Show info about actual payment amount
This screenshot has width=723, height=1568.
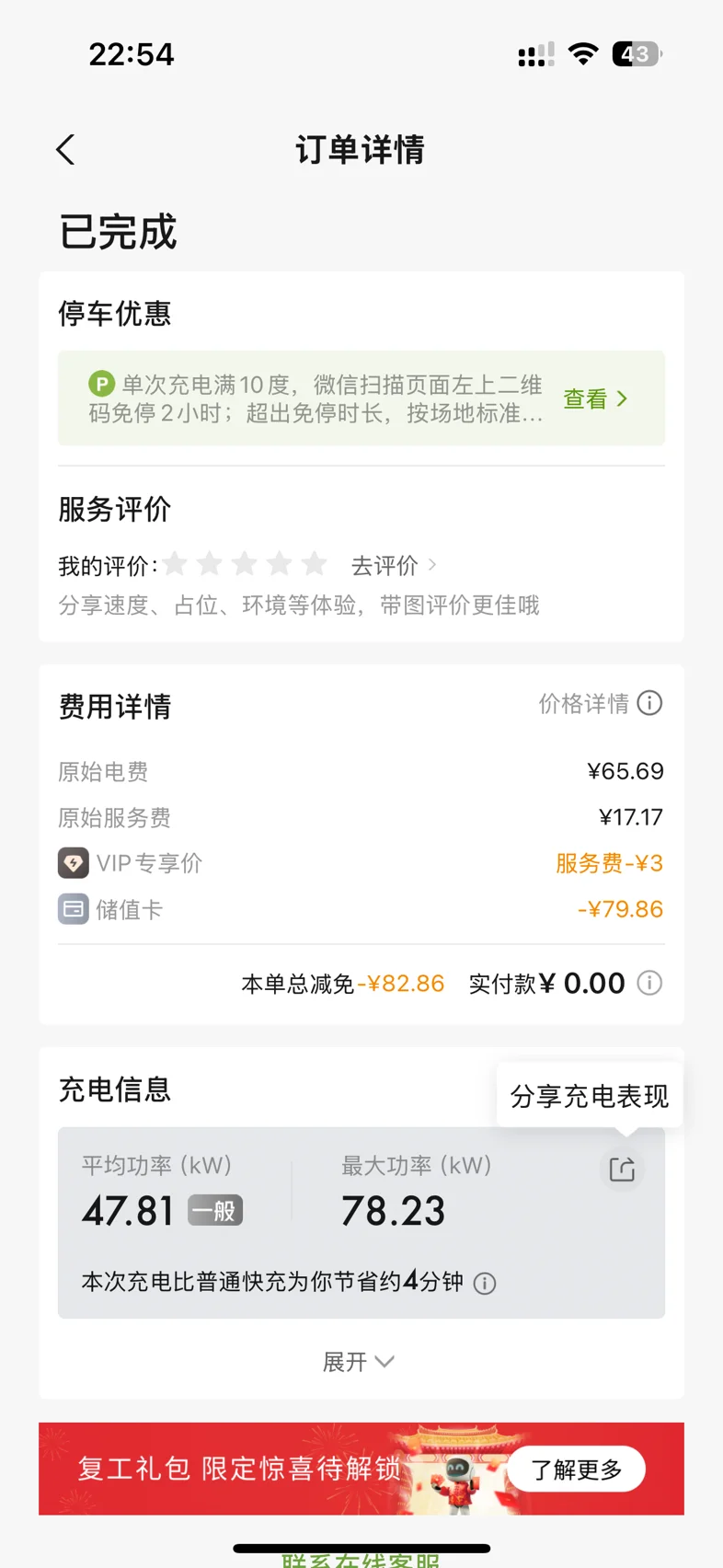[x=649, y=983]
